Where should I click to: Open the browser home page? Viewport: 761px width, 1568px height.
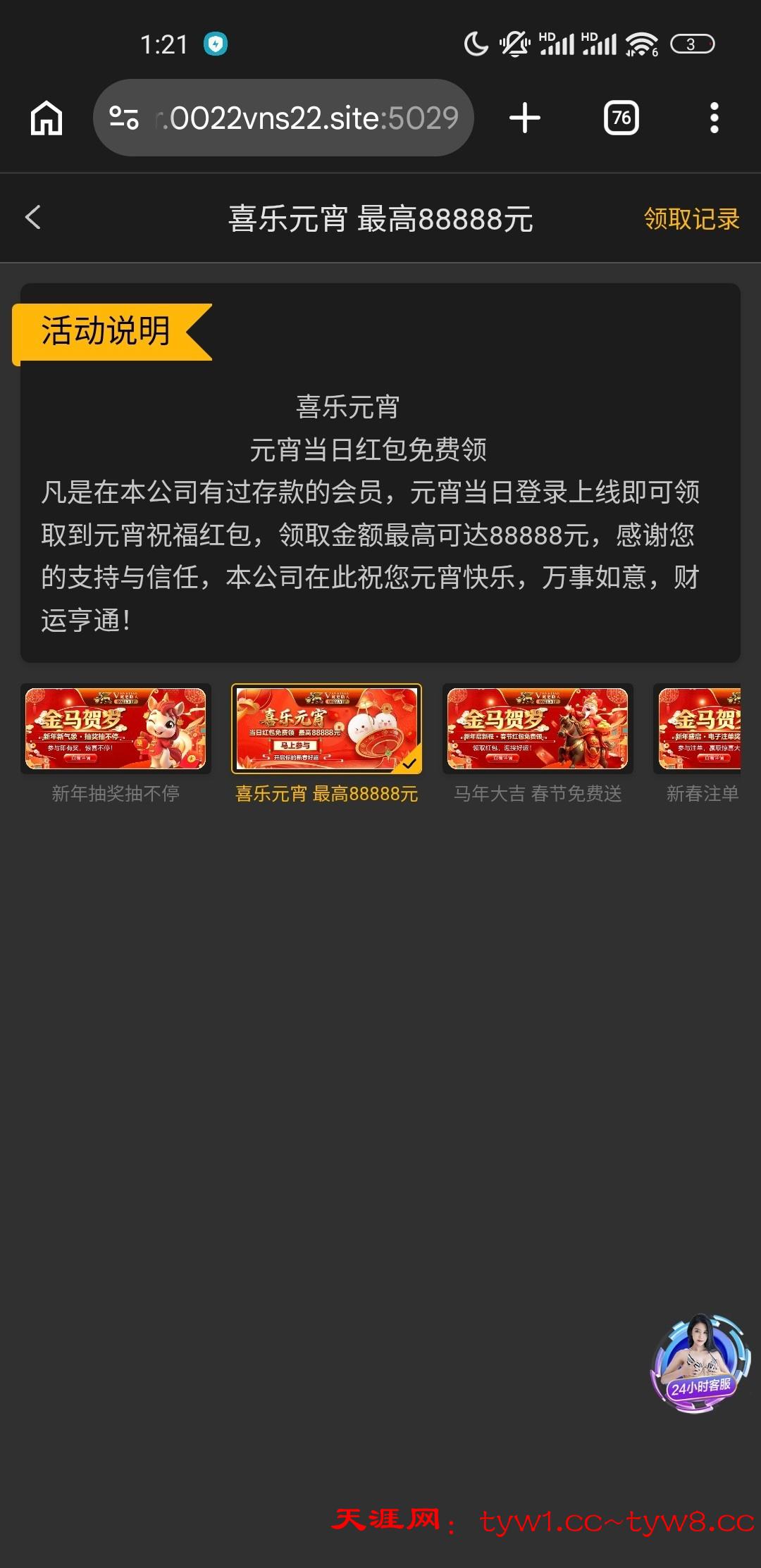(47, 118)
